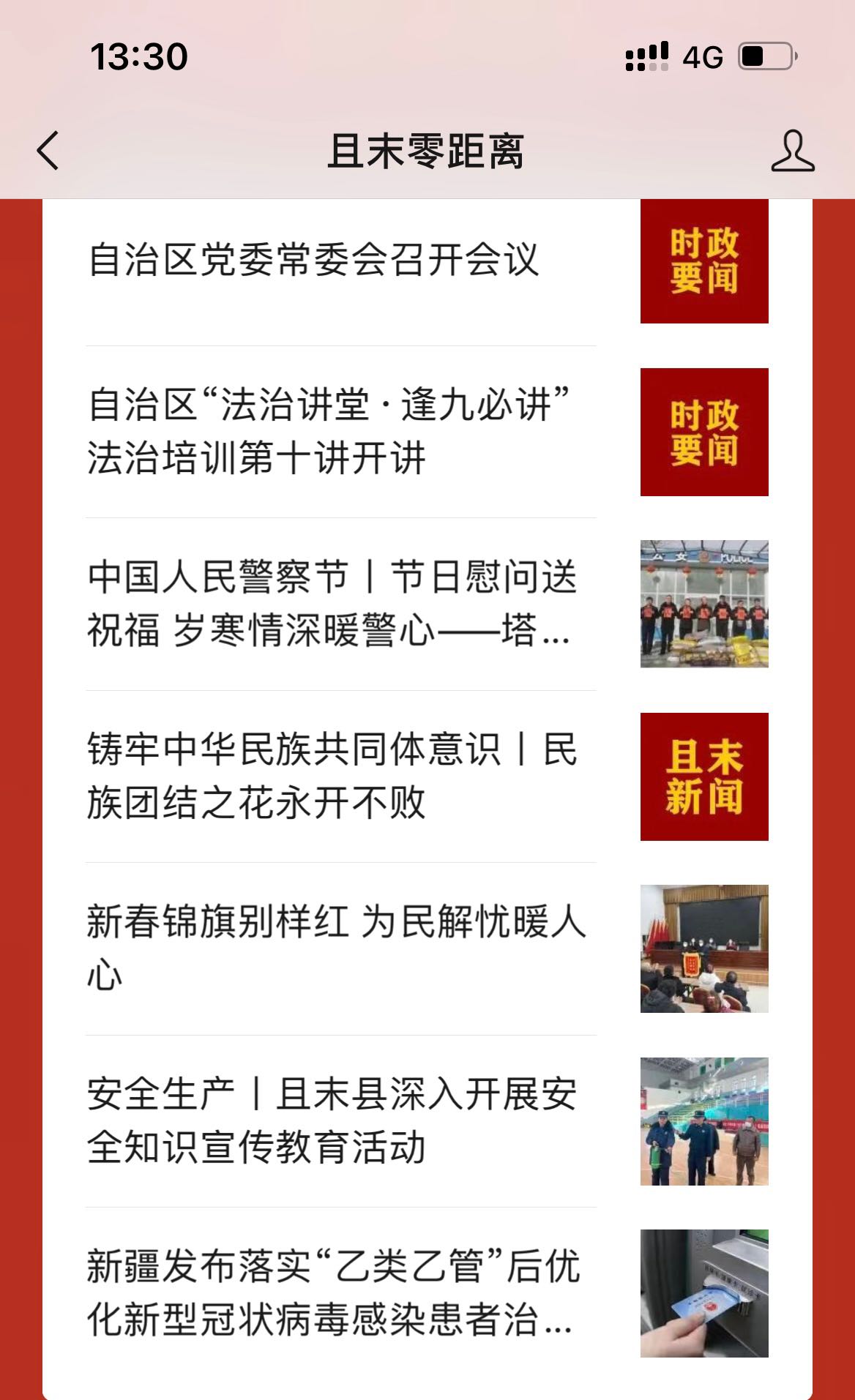
Task: Open the 法治讲堂·逢九必讲 training article
Action: (329, 432)
